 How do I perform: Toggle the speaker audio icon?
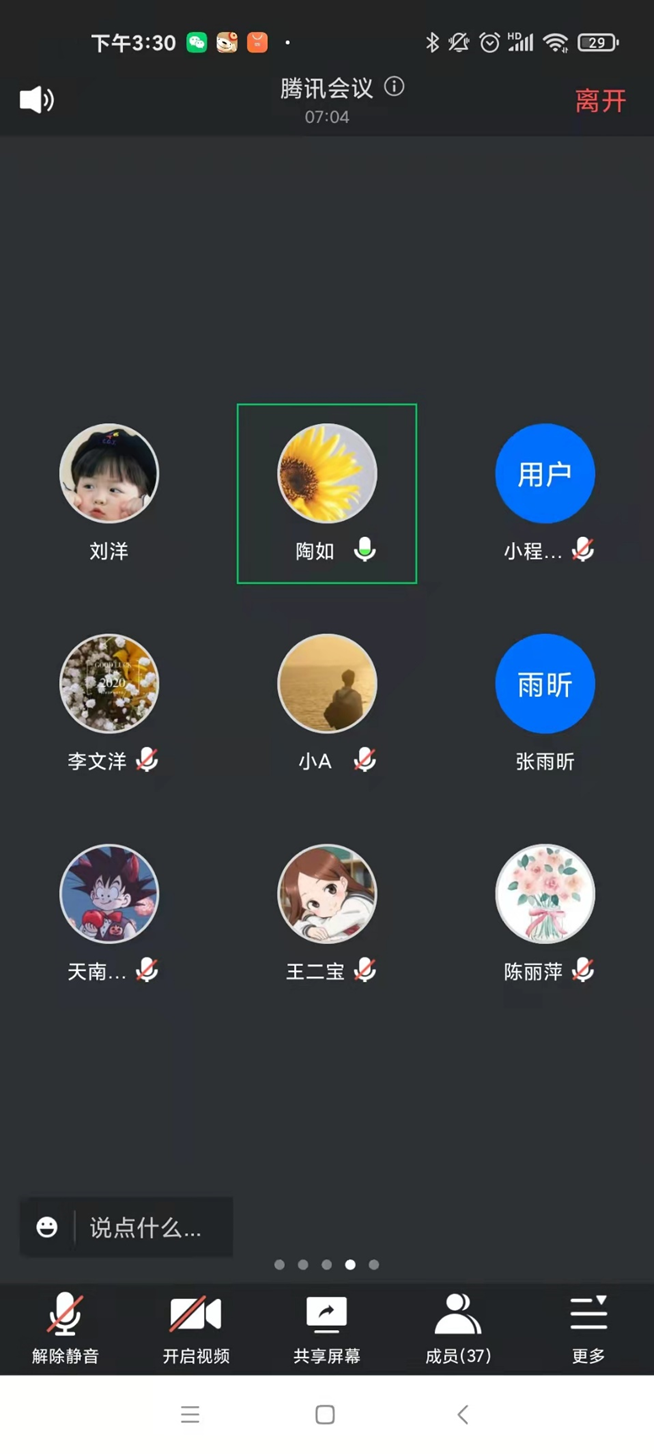click(37, 100)
